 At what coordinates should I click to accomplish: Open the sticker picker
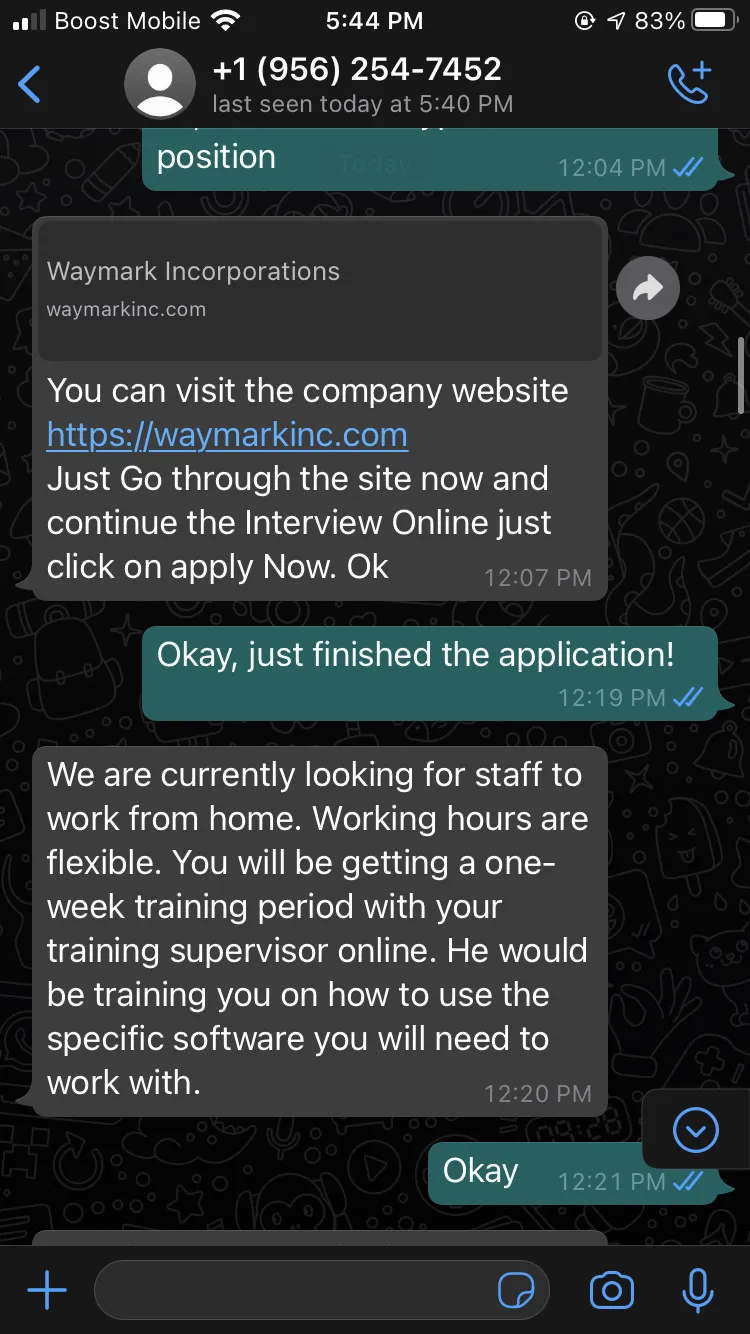516,1292
